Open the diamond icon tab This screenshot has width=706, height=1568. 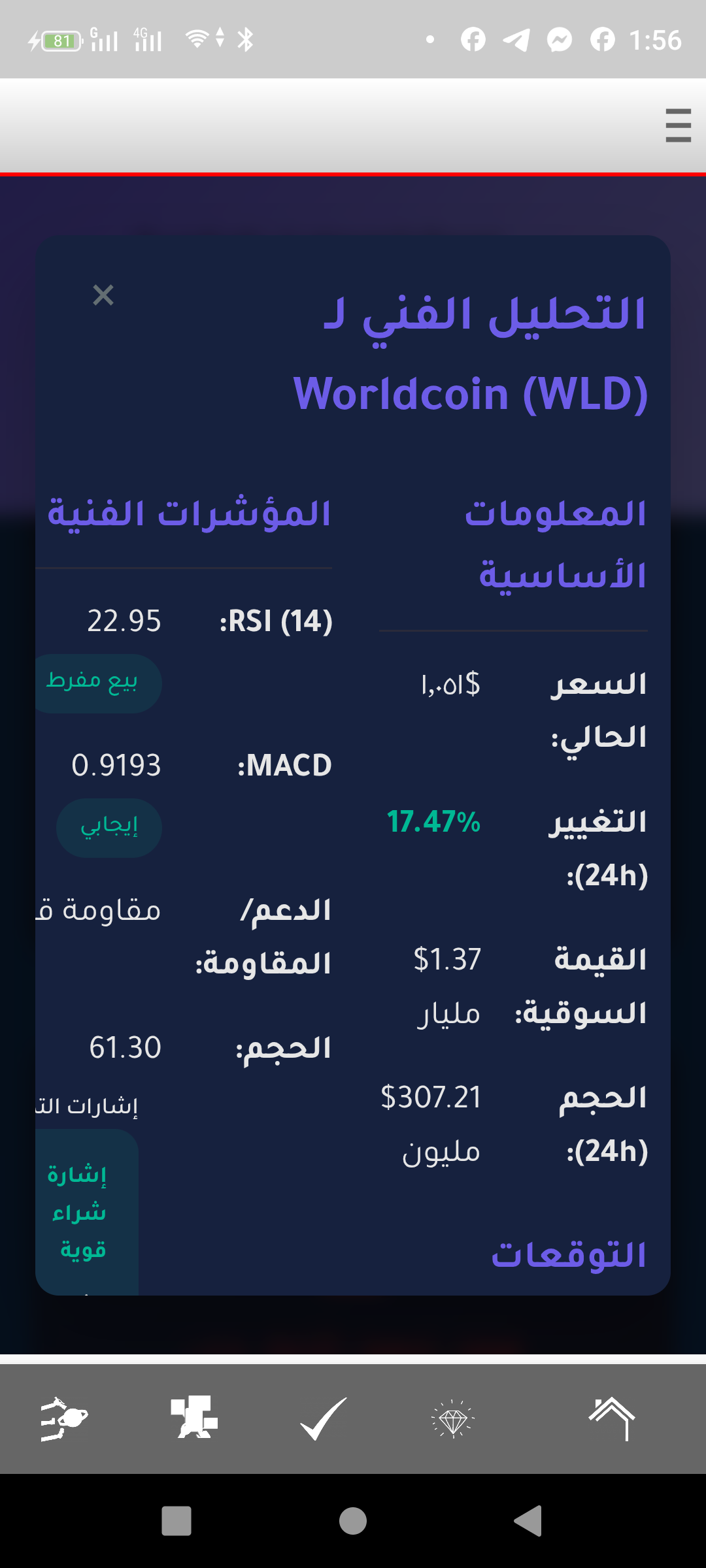(x=453, y=1418)
